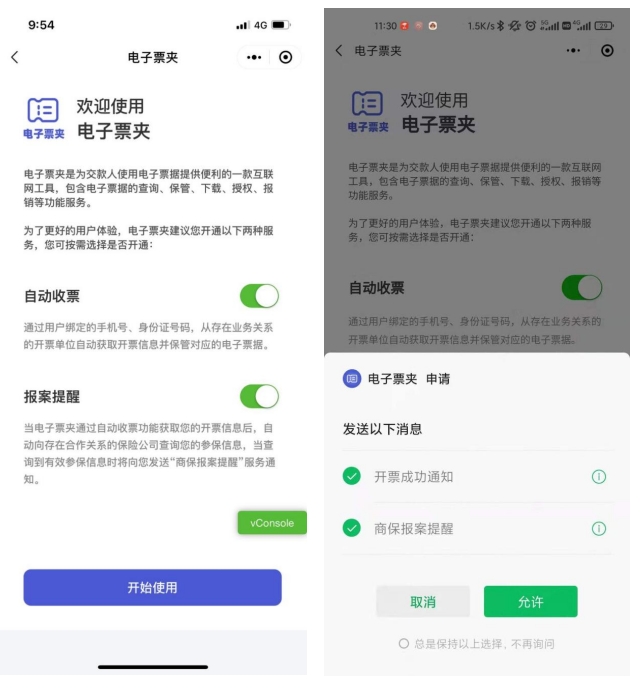Tap the 开始使用 button
The height and width of the screenshot is (689, 641).
click(152, 588)
